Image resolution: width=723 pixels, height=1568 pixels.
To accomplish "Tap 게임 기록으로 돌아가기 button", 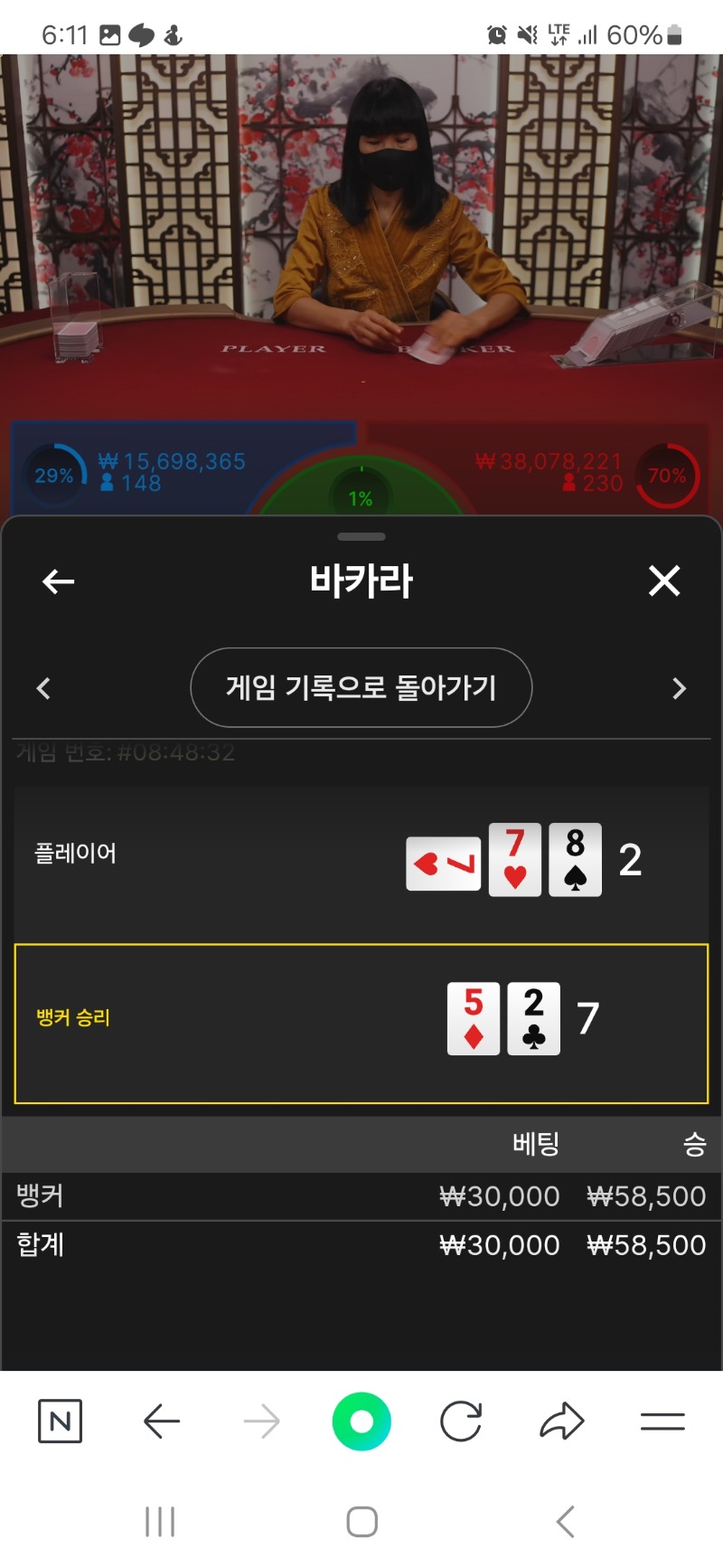I will tap(361, 687).
